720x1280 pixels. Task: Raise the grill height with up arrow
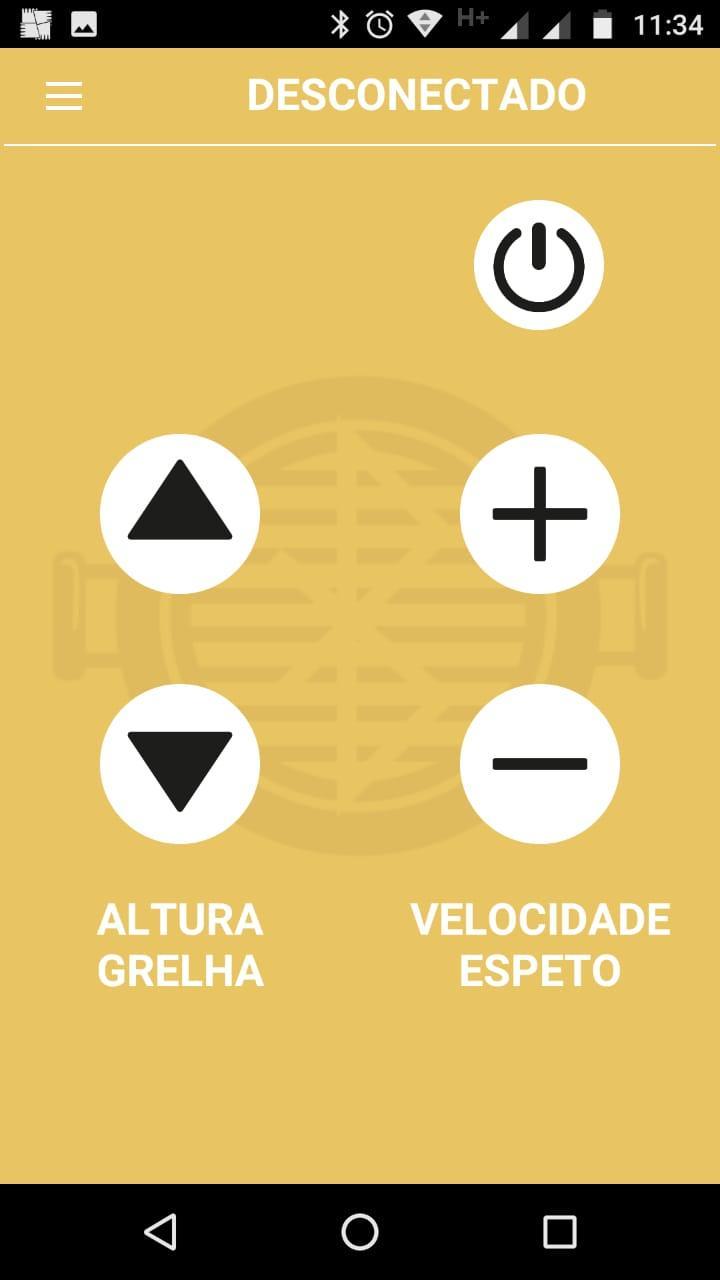click(x=180, y=513)
